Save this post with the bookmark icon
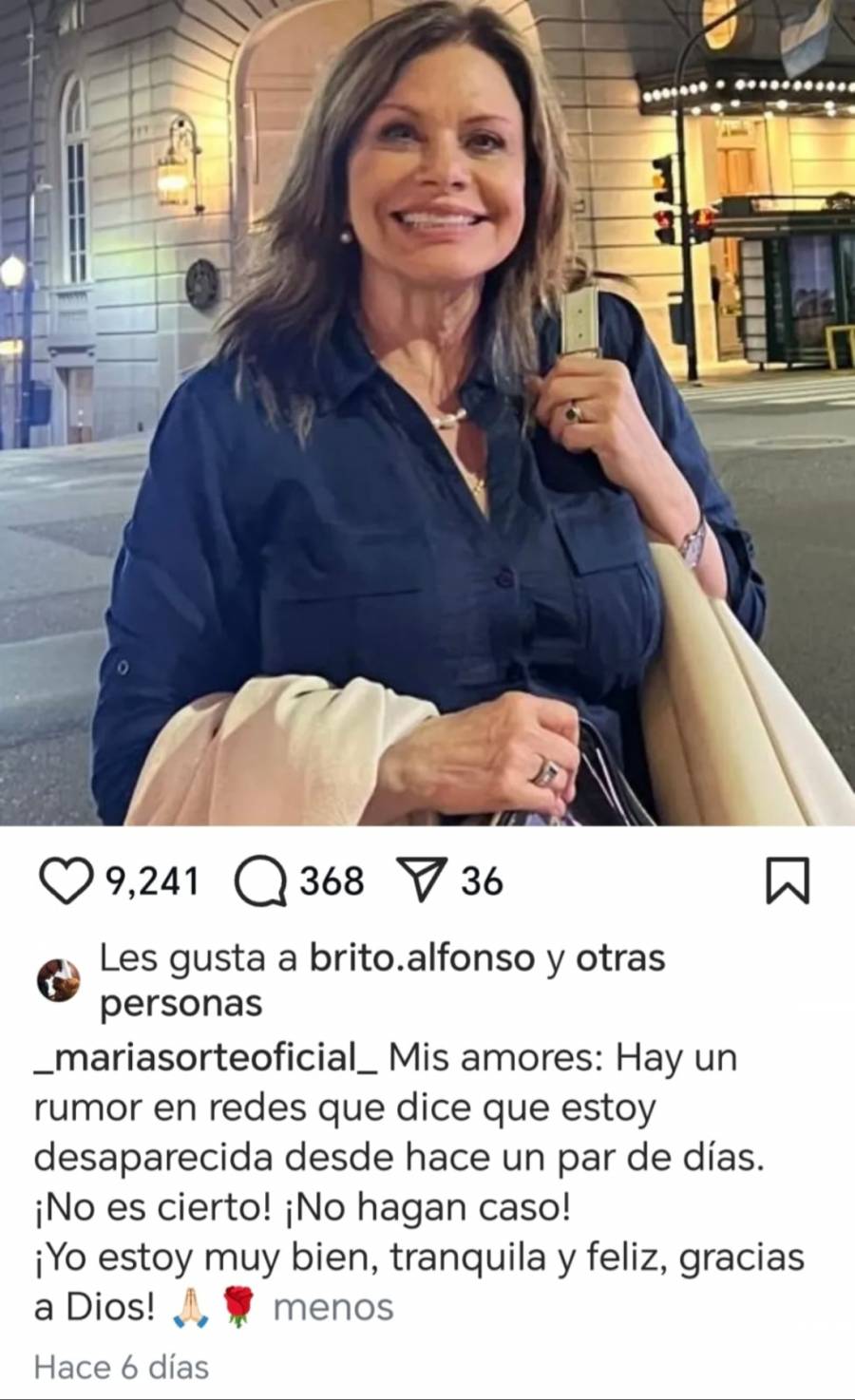 [787, 882]
